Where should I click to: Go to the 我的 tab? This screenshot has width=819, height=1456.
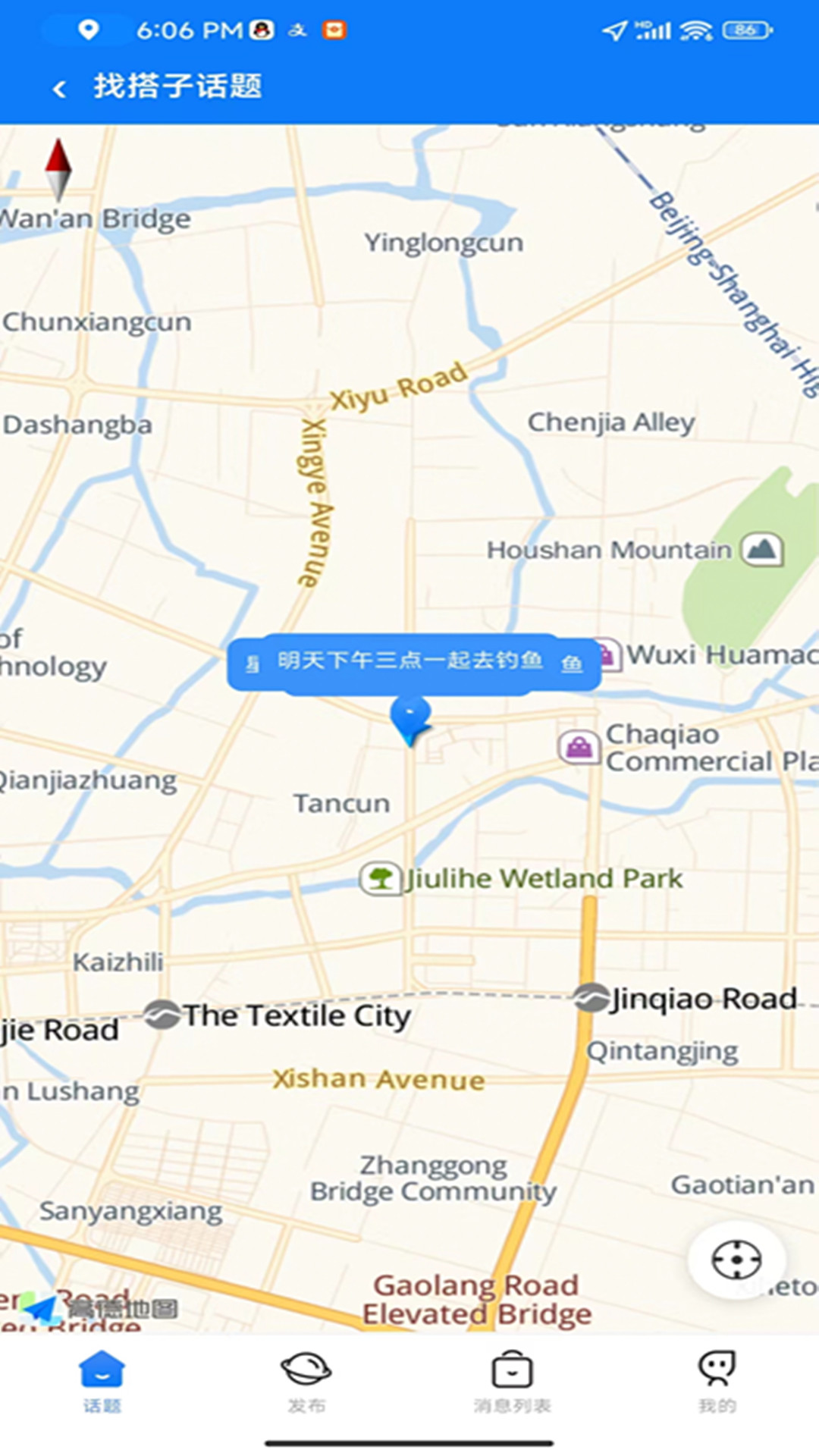click(x=717, y=1382)
